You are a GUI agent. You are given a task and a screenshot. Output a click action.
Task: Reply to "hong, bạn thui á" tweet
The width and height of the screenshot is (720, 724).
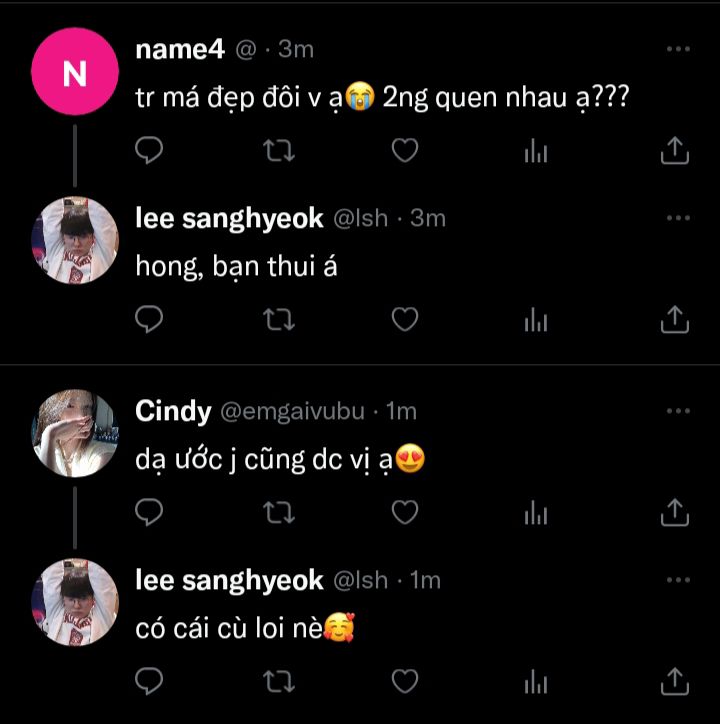click(x=149, y=319)
